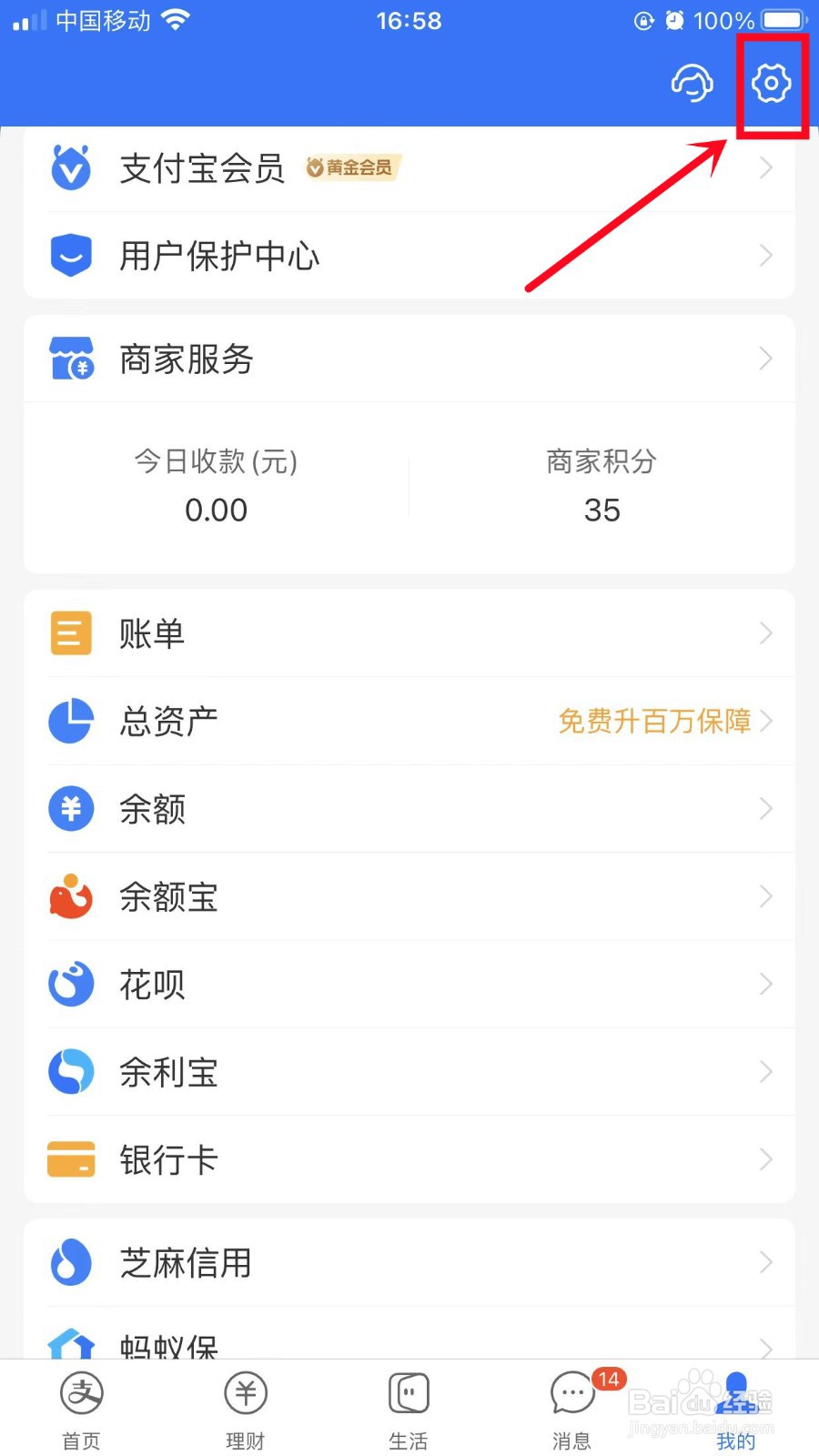
Task: Select the 余额宝 icon
Action: click(x=70, y=896)
